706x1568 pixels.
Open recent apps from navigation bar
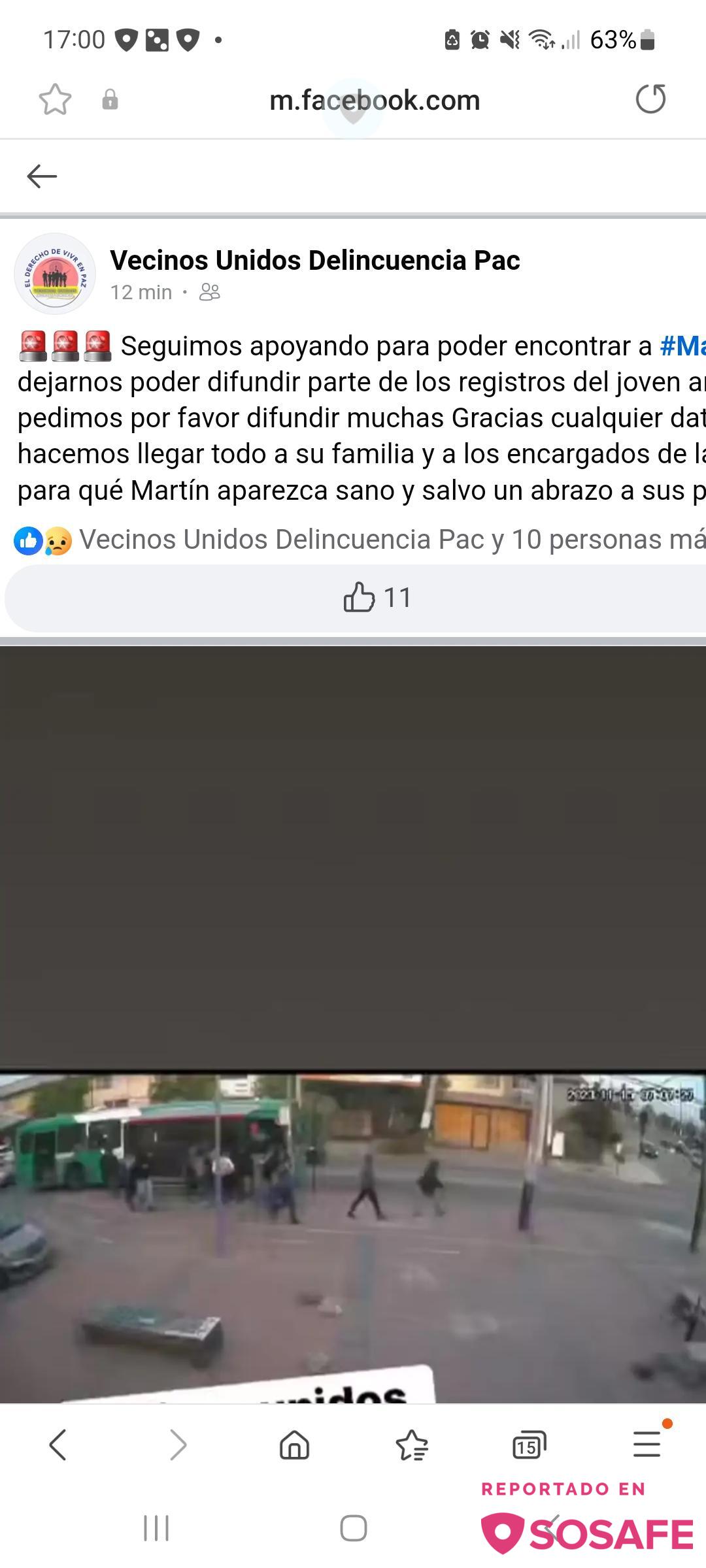coord(156,1528)
